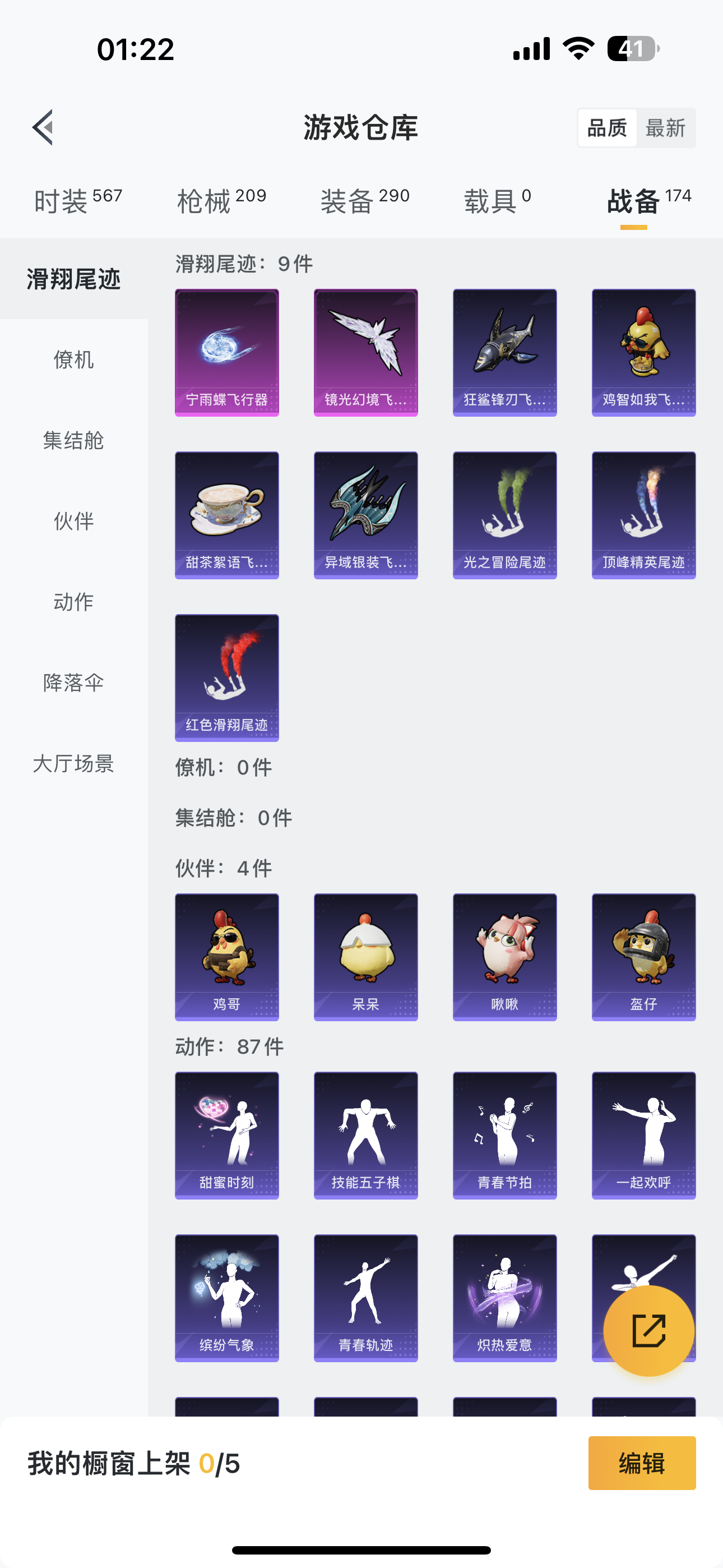Switch to the 时装 tab
Screen dimensions: 723x1568
[x=78, y=201]
